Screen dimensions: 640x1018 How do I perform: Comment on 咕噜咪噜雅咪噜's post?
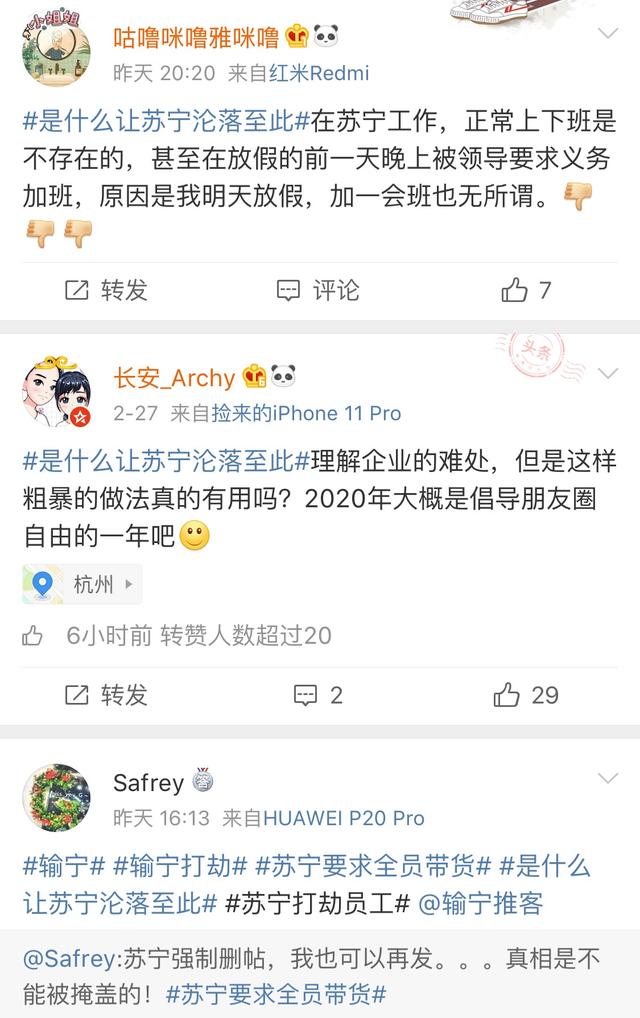[318, 290]
